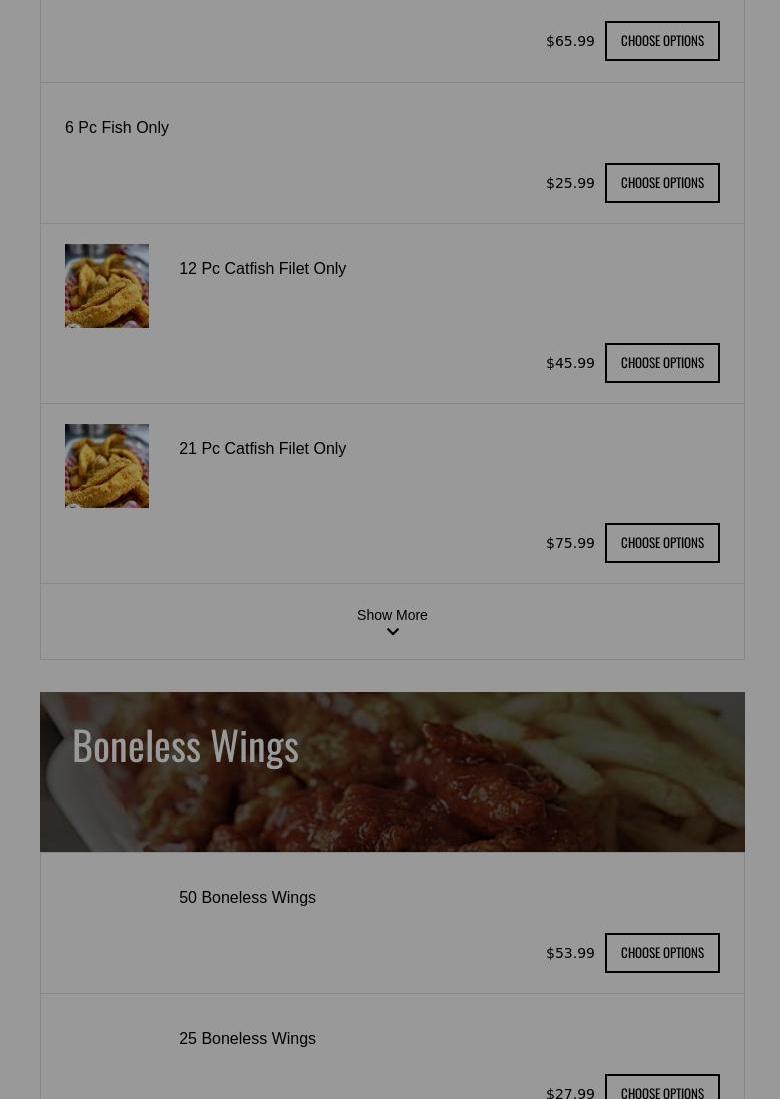Choose options for 12 Pc Catfish Filet Only
780x1099 pixels.
point(662,363)
